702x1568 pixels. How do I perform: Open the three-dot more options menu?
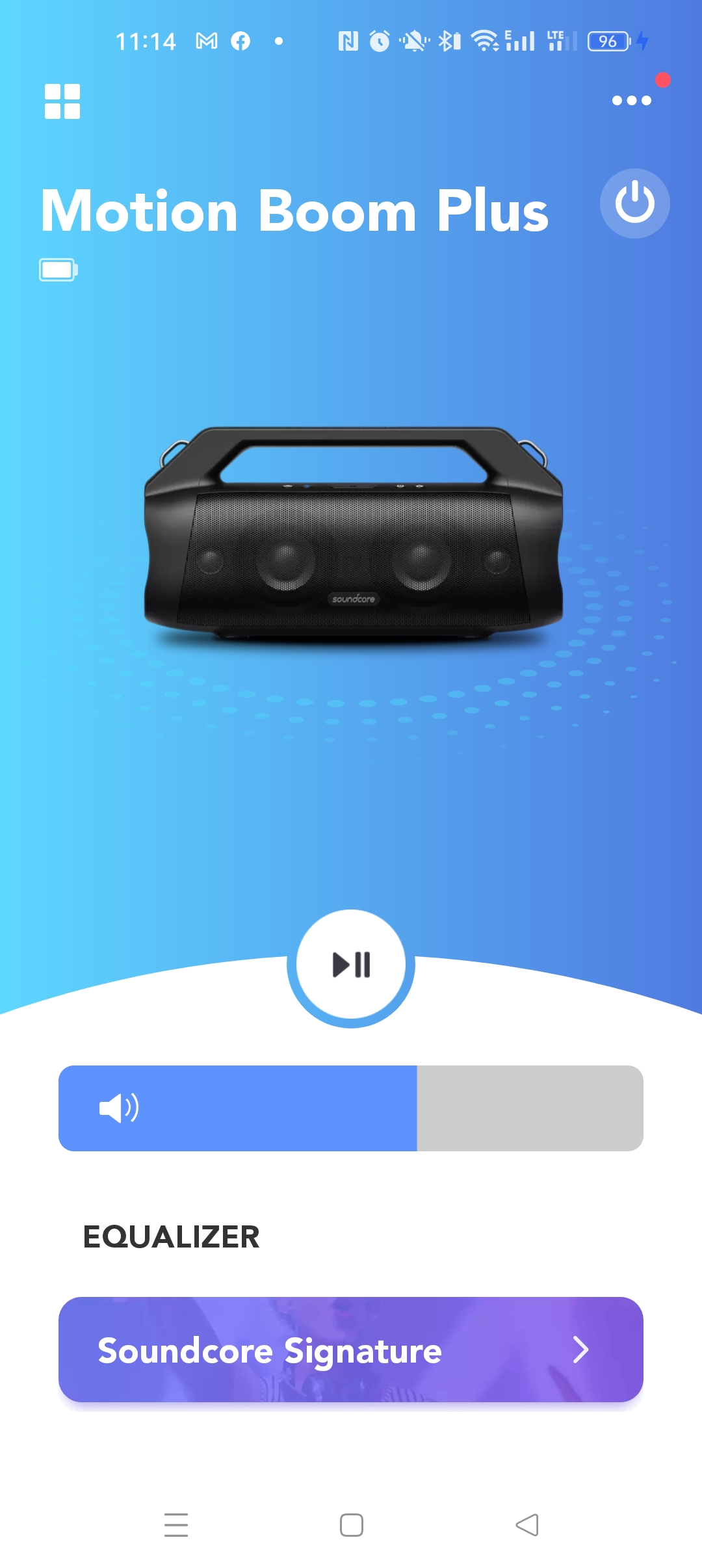click(x=632, y=100)
